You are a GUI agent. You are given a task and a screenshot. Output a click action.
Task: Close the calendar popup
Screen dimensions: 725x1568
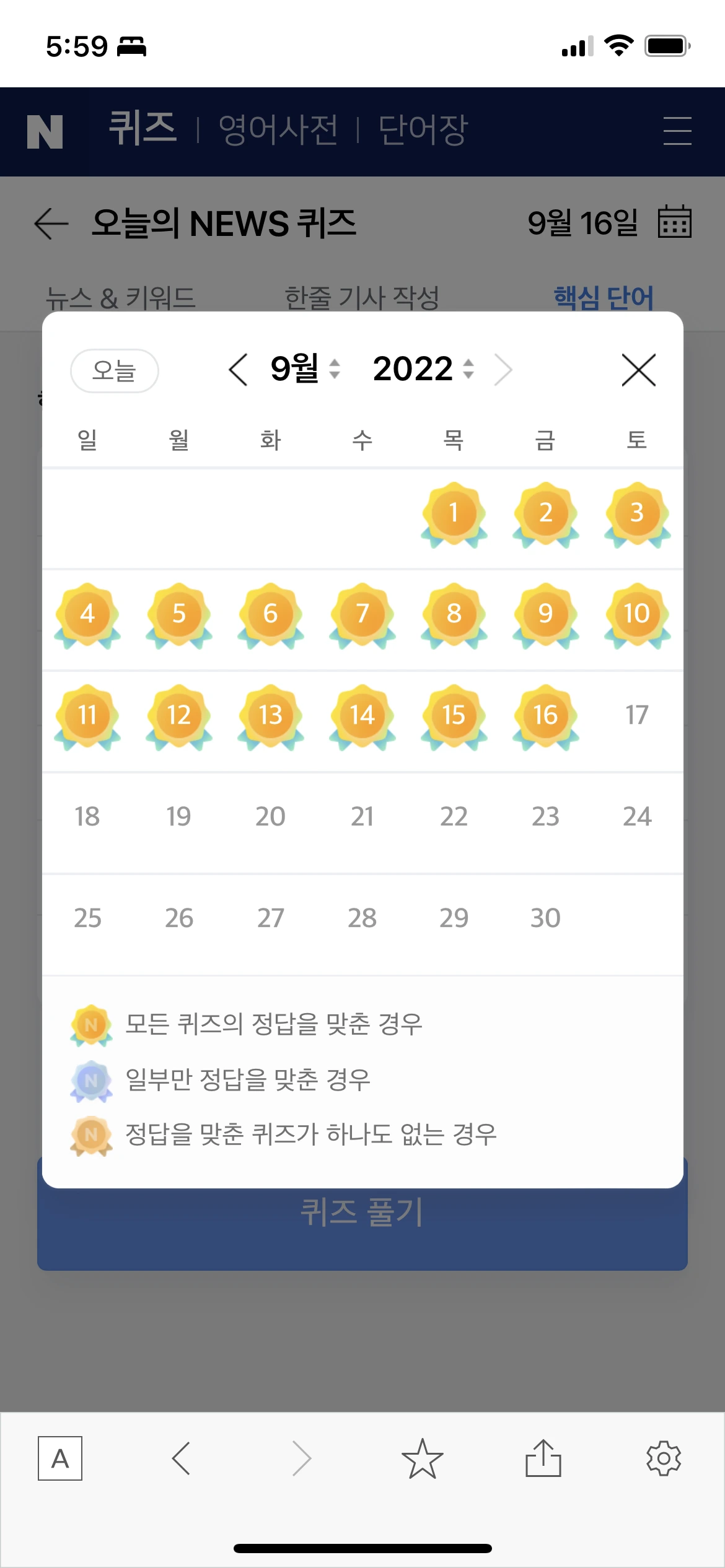638,370
